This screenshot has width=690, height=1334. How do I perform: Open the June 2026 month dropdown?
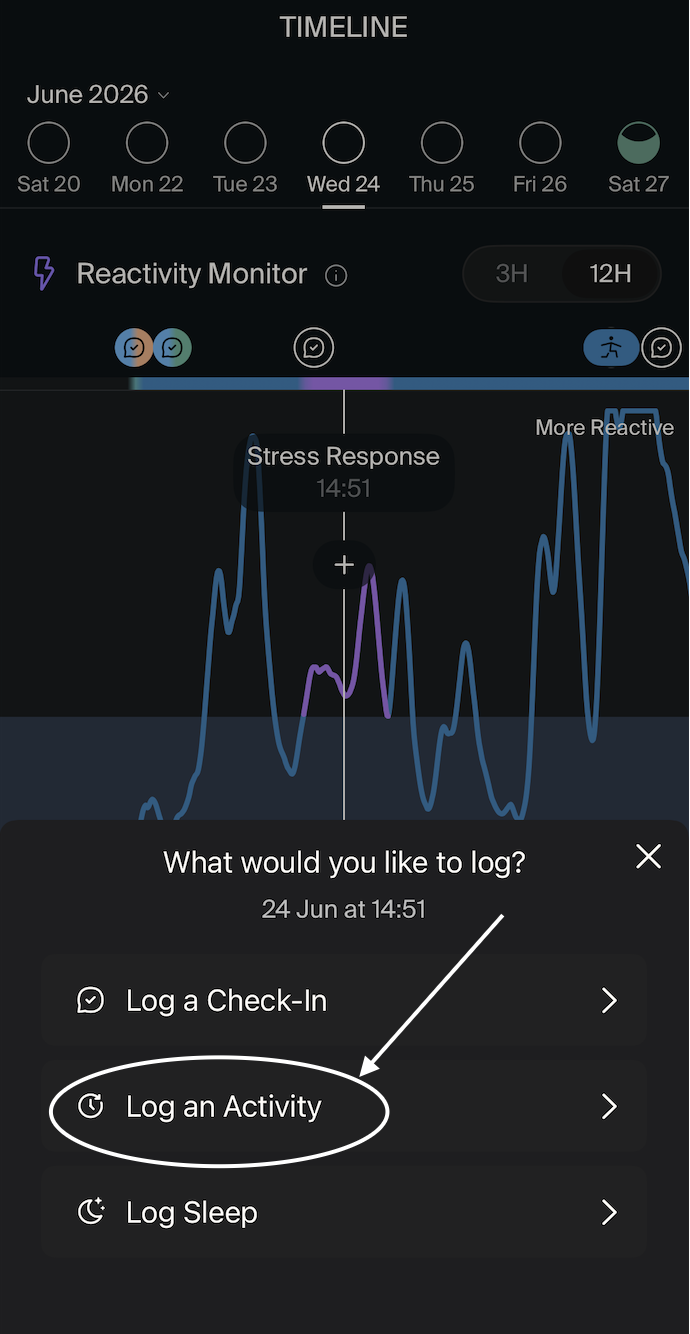tap(98, 95)
